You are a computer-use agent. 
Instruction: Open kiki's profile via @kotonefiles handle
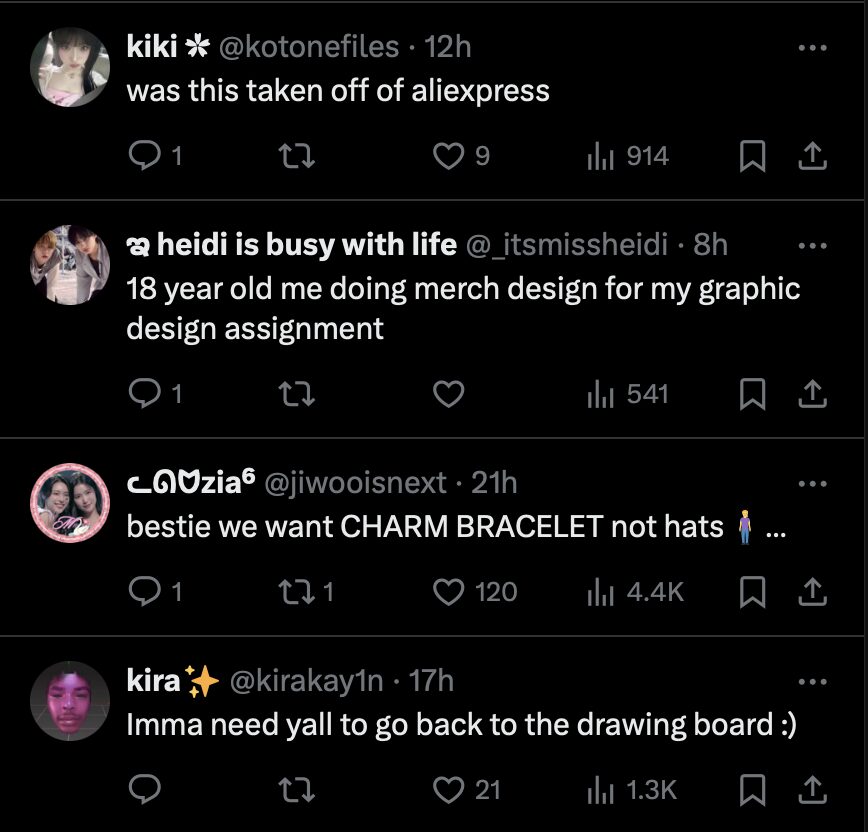pos(305,46)
